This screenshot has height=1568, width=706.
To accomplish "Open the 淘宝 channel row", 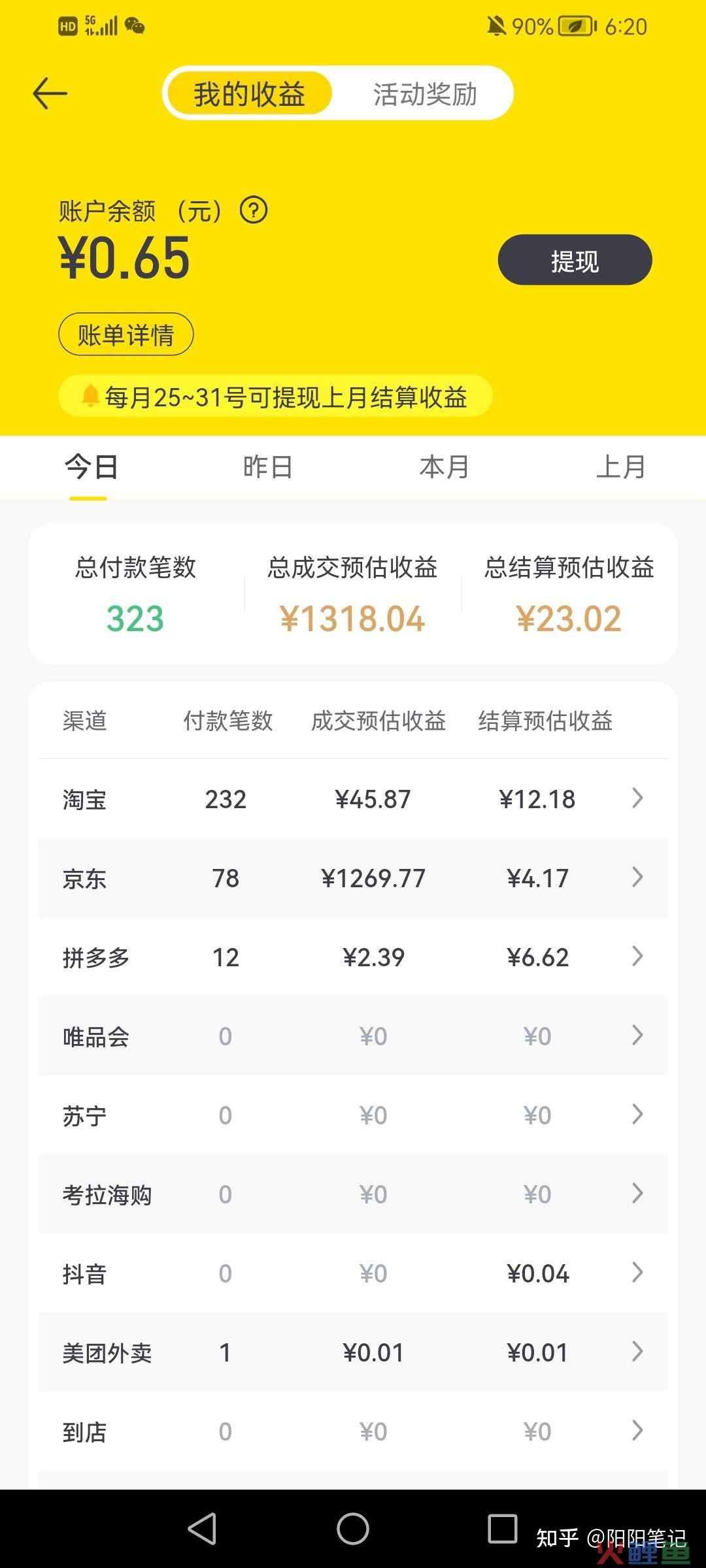I will [x=353, y=799].
